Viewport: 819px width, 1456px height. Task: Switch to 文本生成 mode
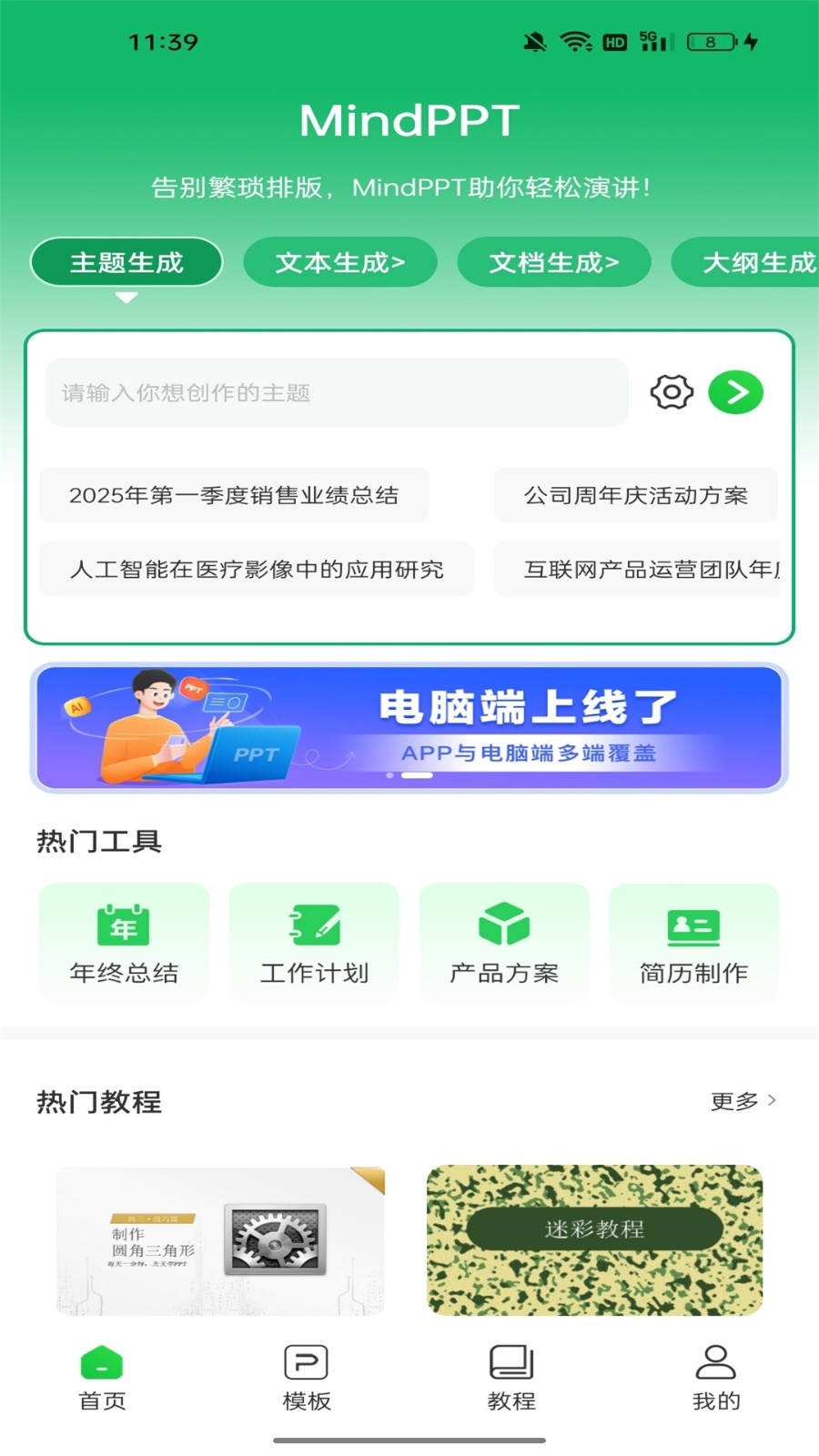click(340, 263)
